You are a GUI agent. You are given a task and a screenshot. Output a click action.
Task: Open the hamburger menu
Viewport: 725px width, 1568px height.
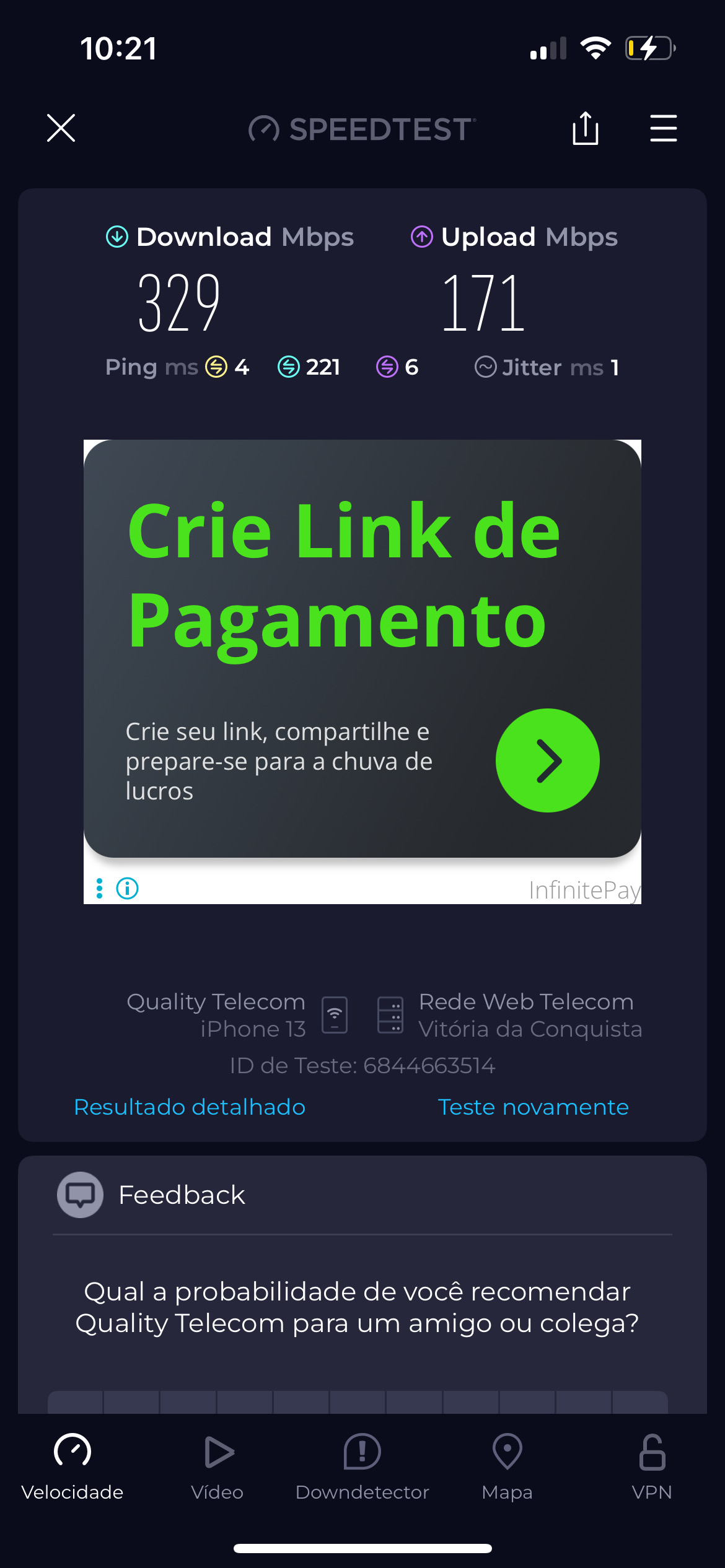(x=663, y=128)
